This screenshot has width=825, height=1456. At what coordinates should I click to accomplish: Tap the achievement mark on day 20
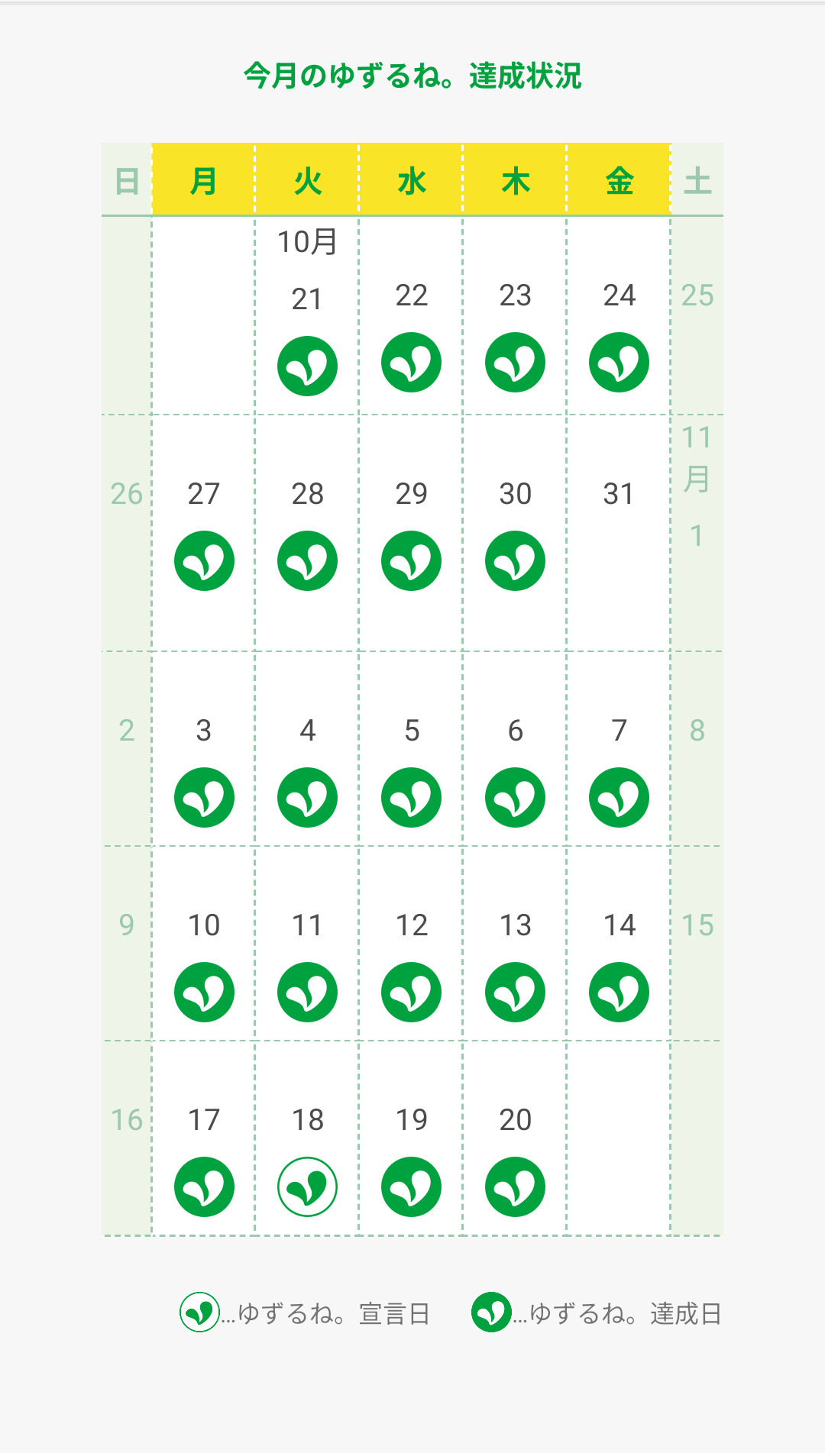515,1186
